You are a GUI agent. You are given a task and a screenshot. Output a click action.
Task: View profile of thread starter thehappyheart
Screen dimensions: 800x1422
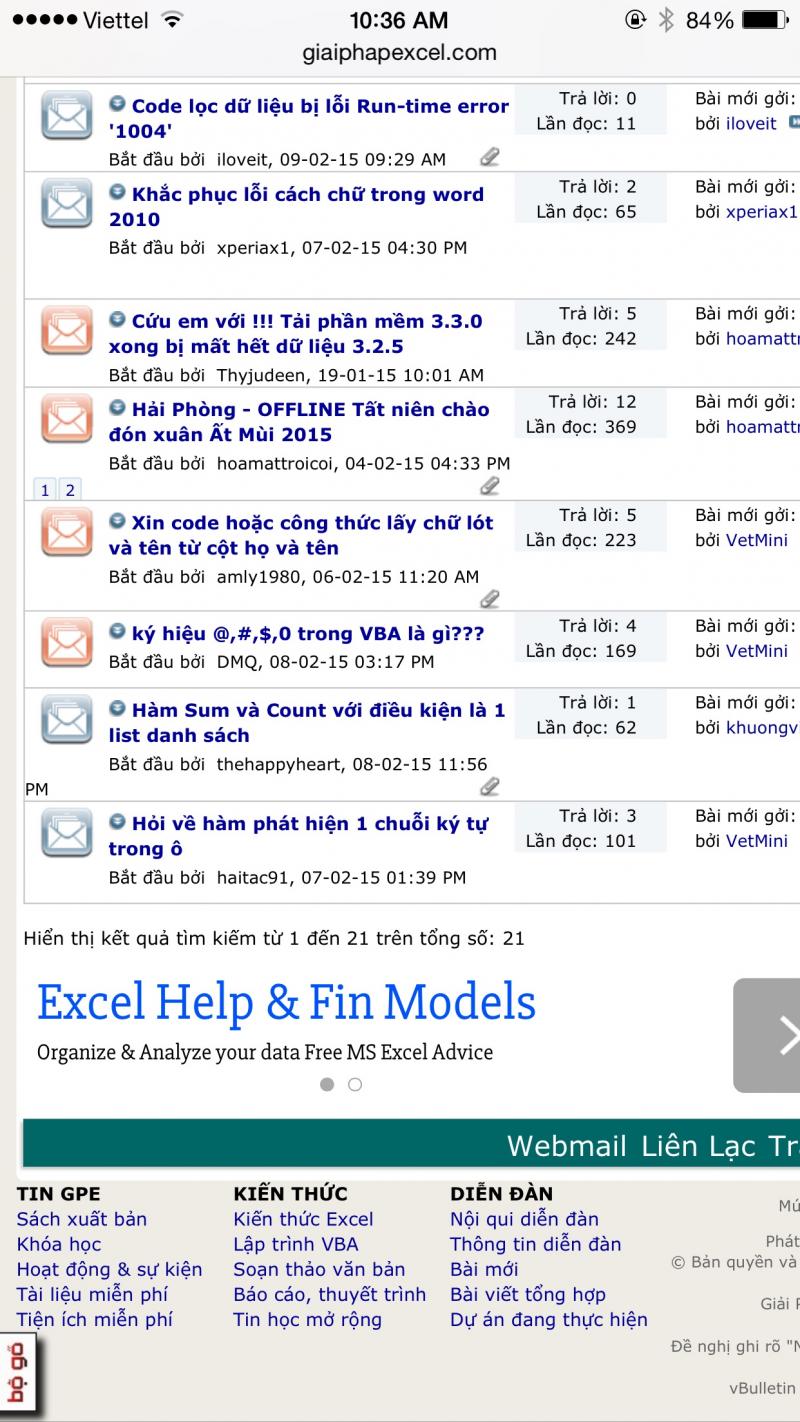click(280, 763)
